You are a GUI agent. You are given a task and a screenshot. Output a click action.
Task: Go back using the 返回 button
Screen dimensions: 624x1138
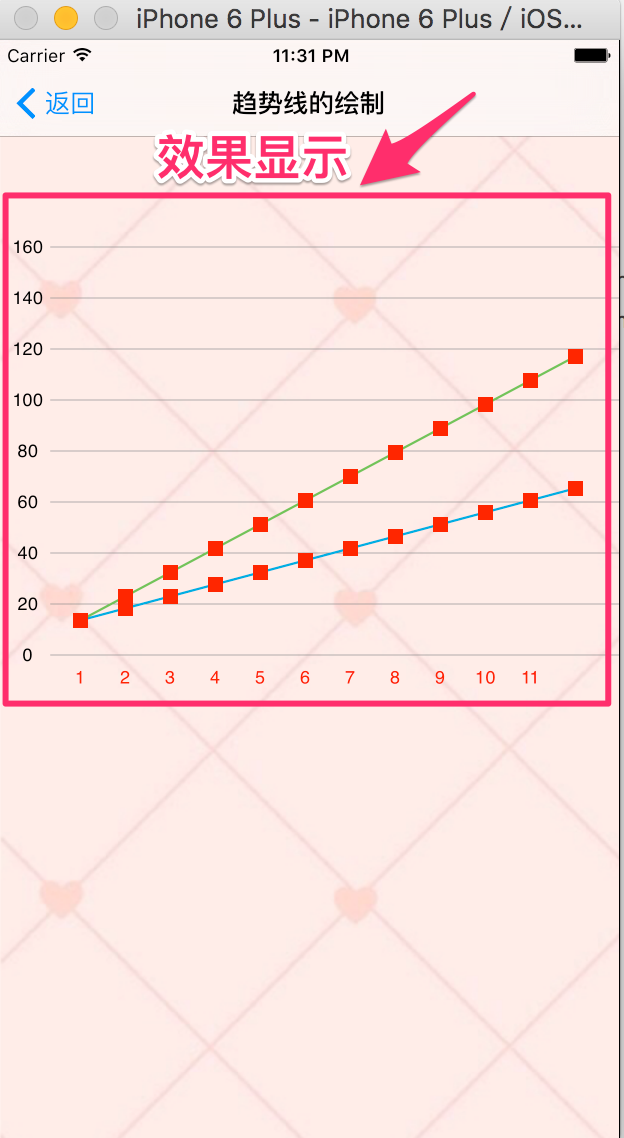click(x=56, y=103)
